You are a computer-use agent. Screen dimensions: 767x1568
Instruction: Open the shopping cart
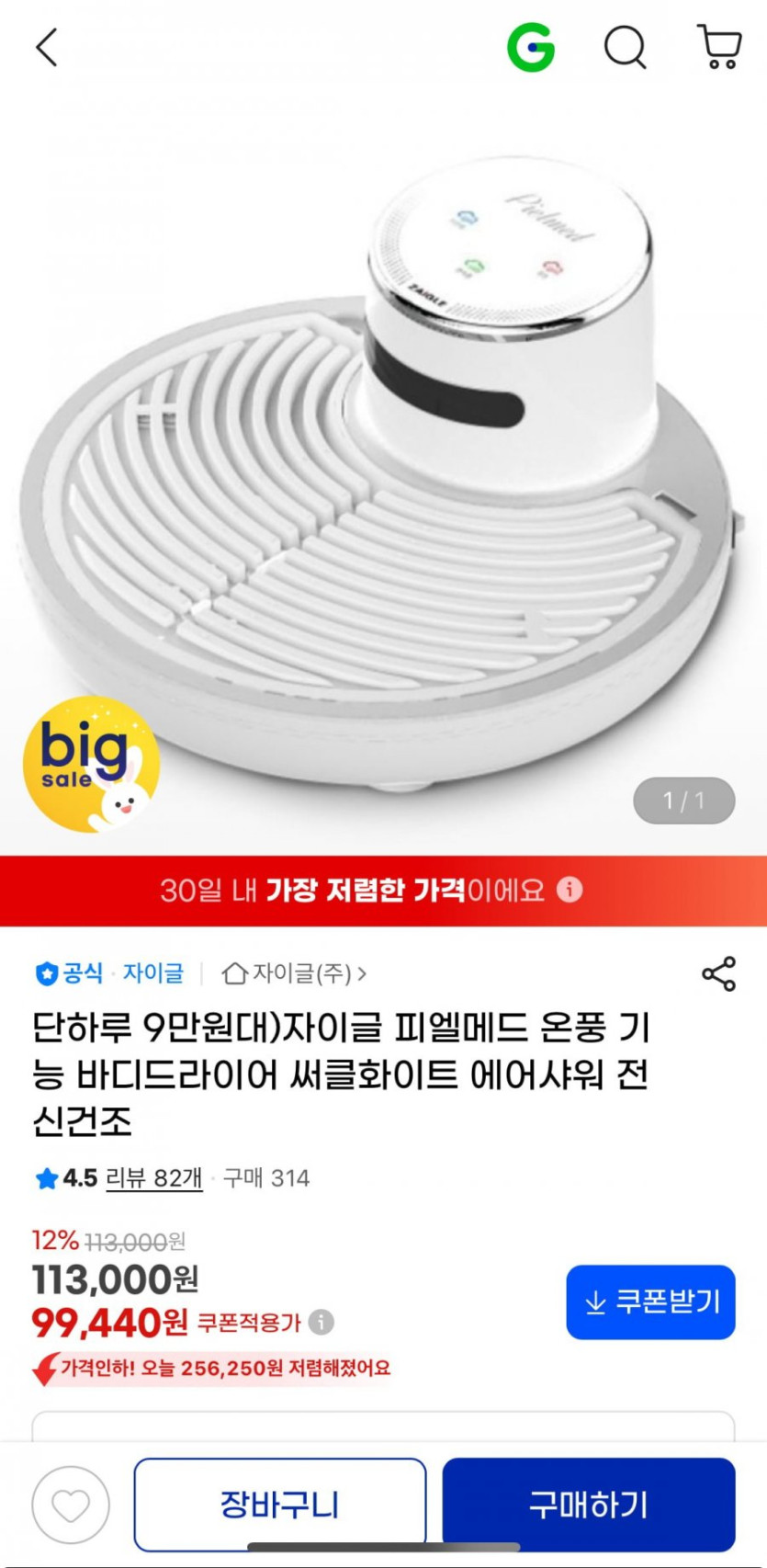[x=719, y=47]
